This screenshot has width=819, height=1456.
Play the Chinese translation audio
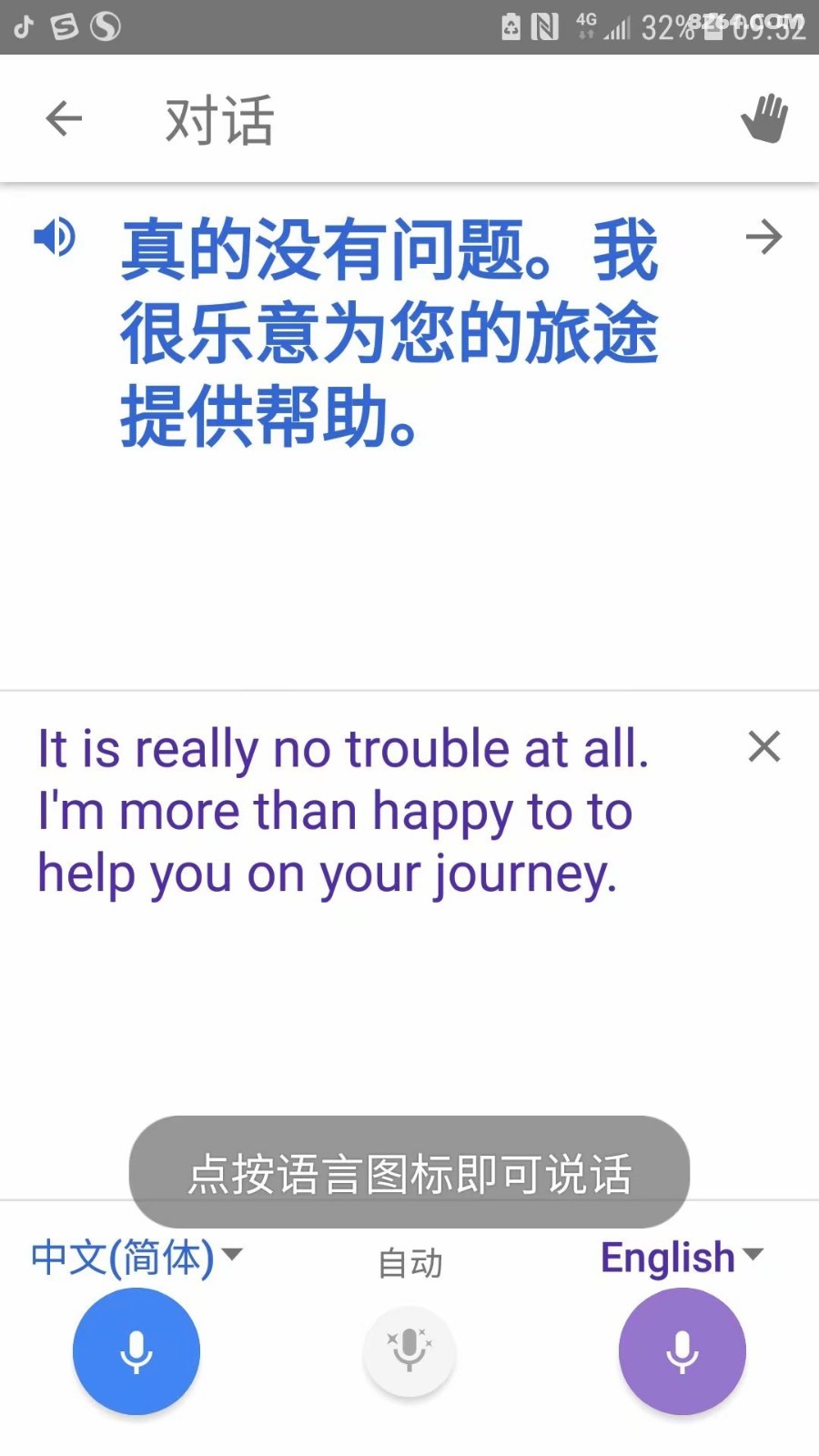55,238
